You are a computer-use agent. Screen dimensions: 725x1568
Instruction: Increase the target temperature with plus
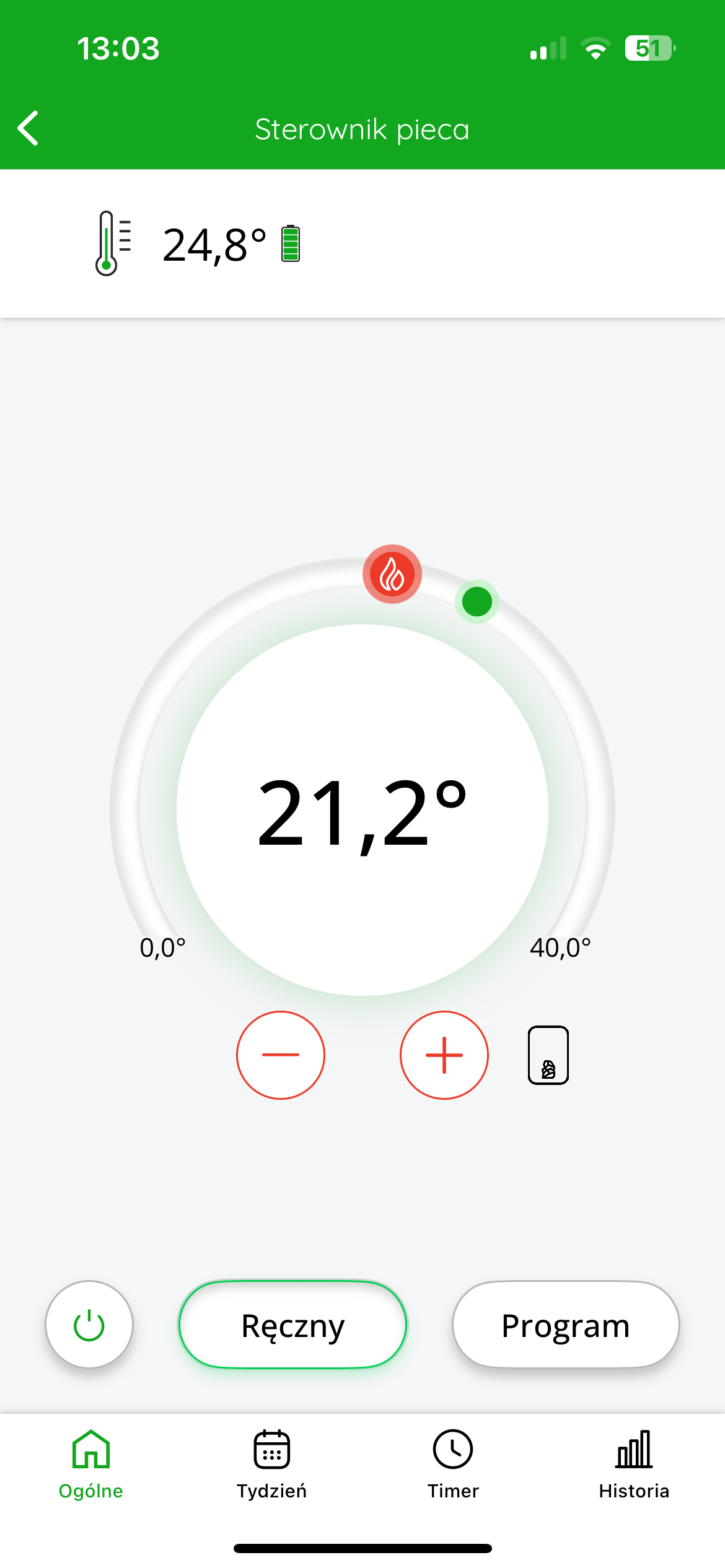point(444,1055)
